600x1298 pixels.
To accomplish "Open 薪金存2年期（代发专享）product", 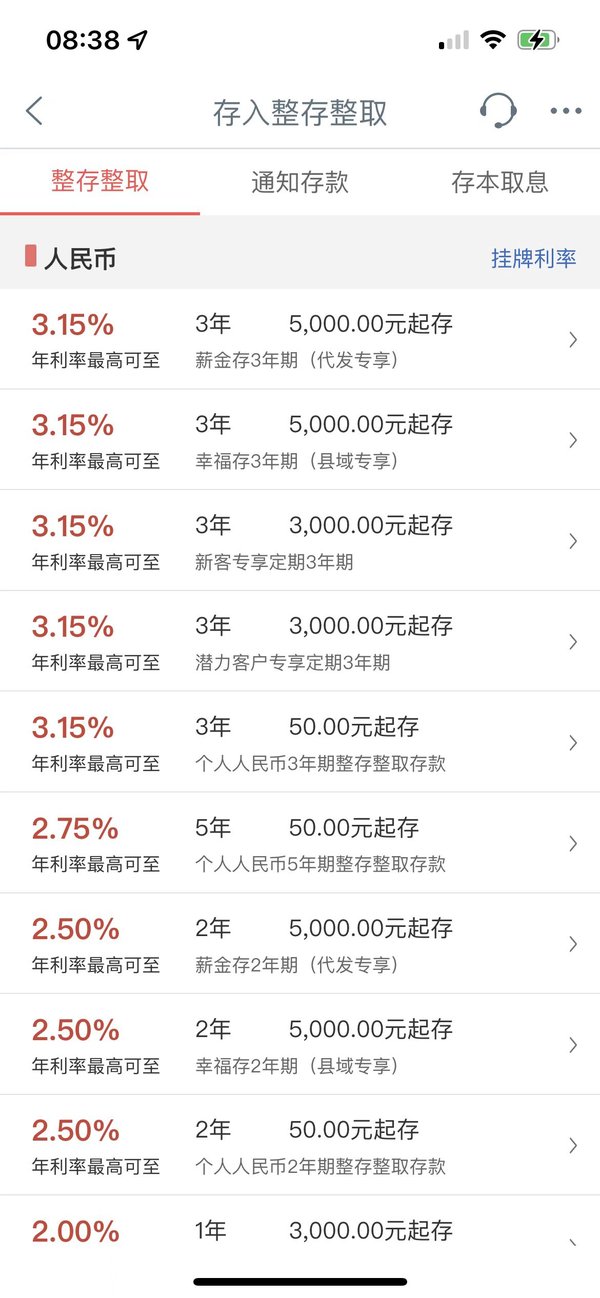I will point(300,944).
